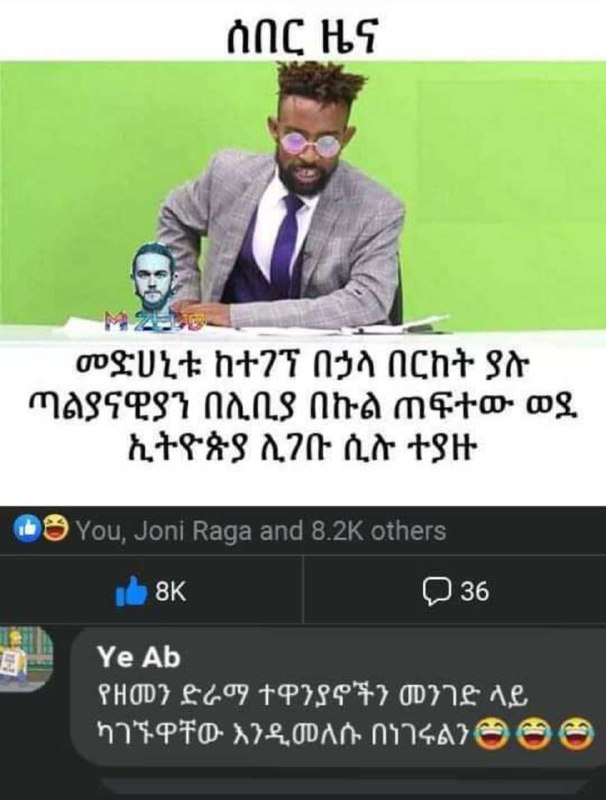Like the post with 8K thumbs up
Viewport: 606px width, 800px height.
click(151, 591)
